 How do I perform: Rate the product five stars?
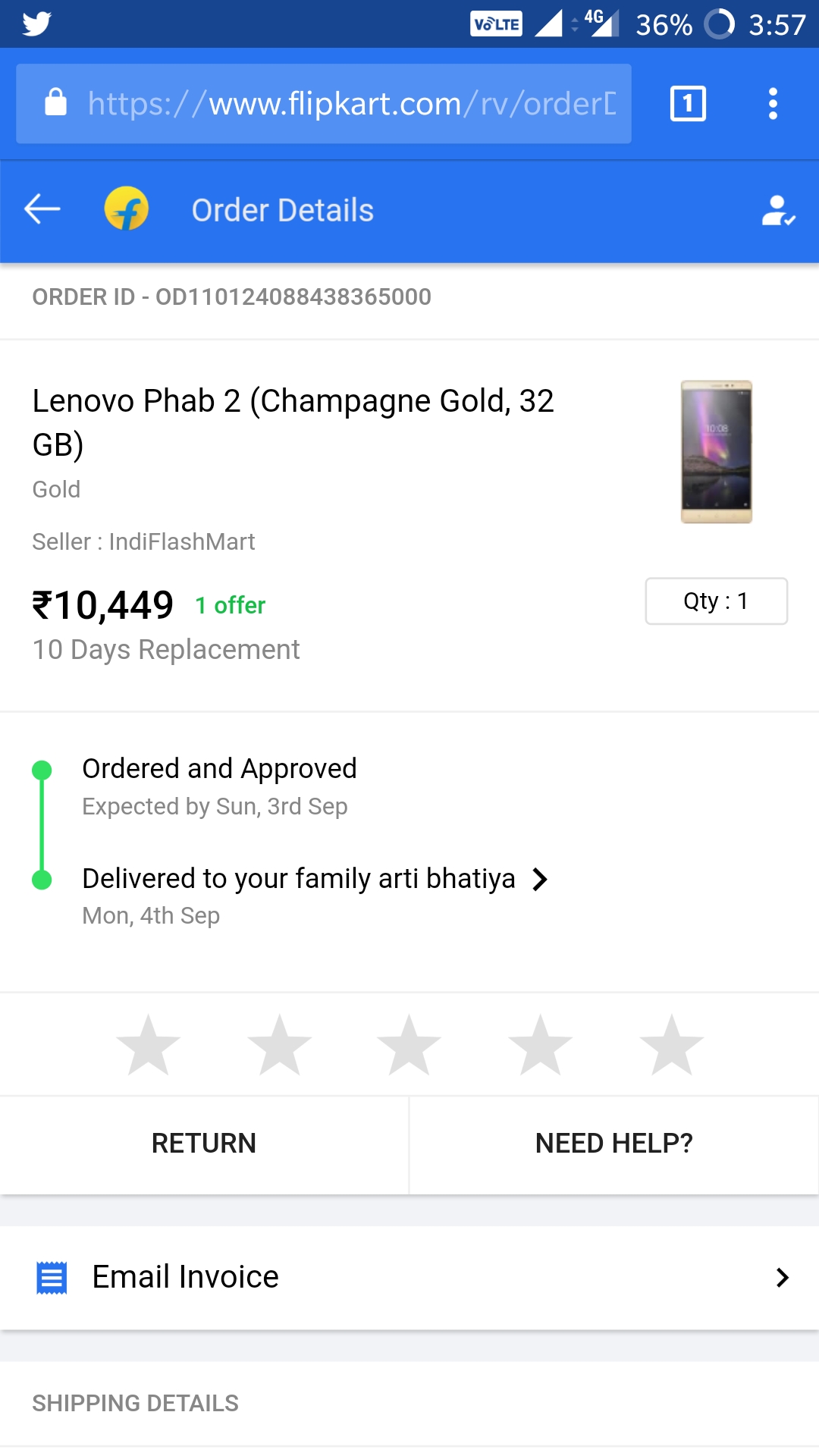tap(671, 1046)
